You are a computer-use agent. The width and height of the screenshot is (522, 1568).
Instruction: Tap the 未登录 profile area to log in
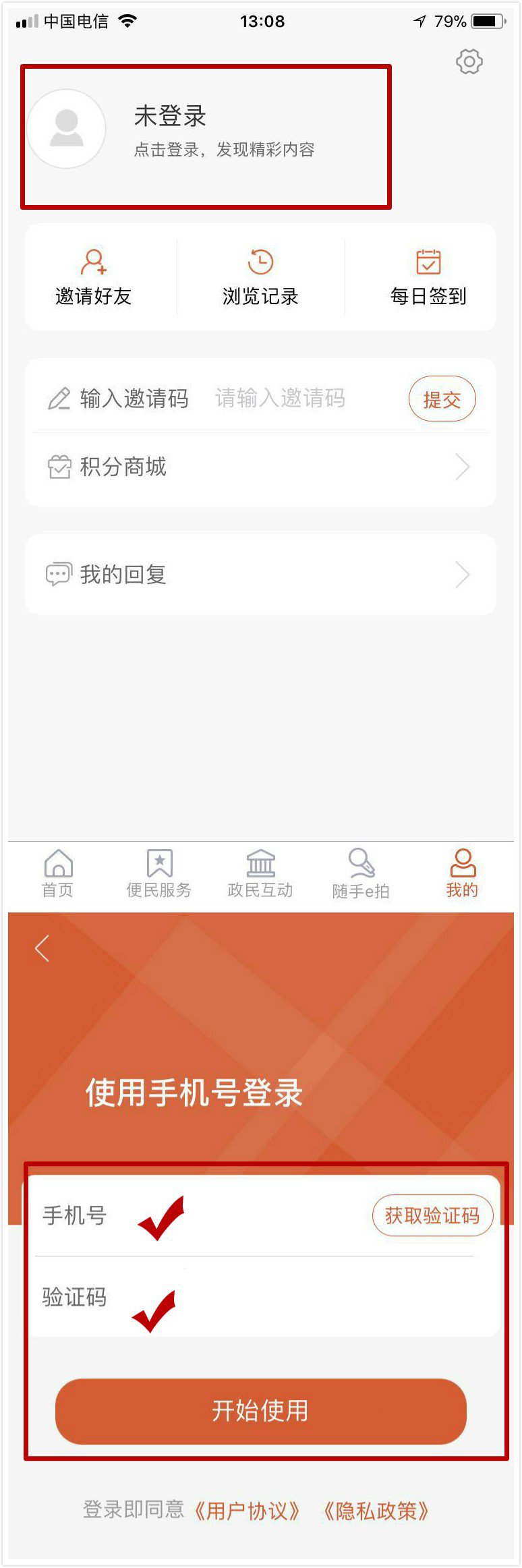tap(171, 129)
